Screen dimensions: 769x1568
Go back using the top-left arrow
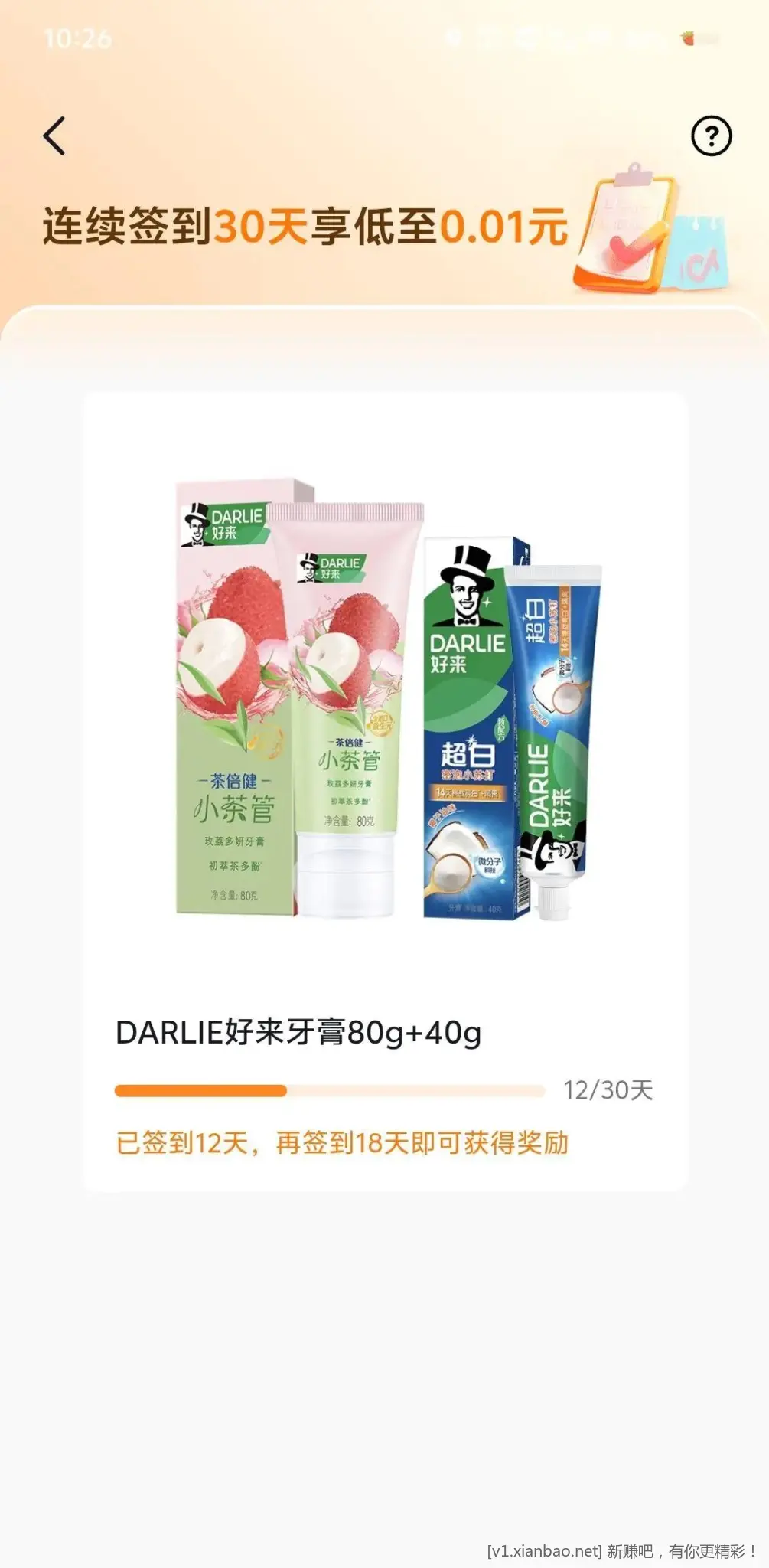click(x=54, y=136)
